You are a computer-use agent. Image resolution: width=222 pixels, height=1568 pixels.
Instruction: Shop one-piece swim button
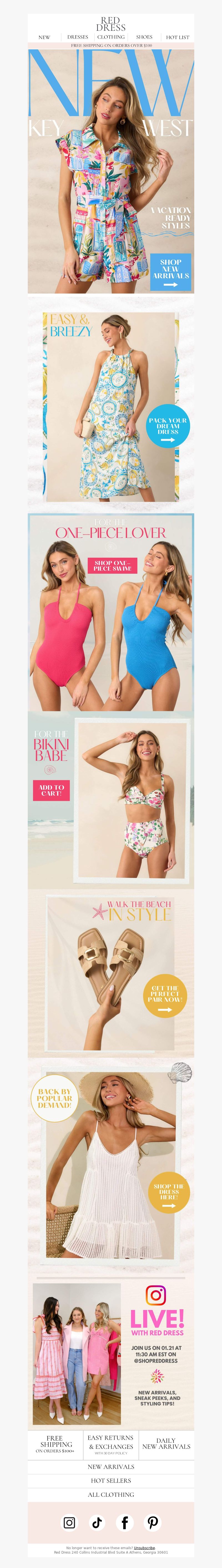[x=112, y=565]
